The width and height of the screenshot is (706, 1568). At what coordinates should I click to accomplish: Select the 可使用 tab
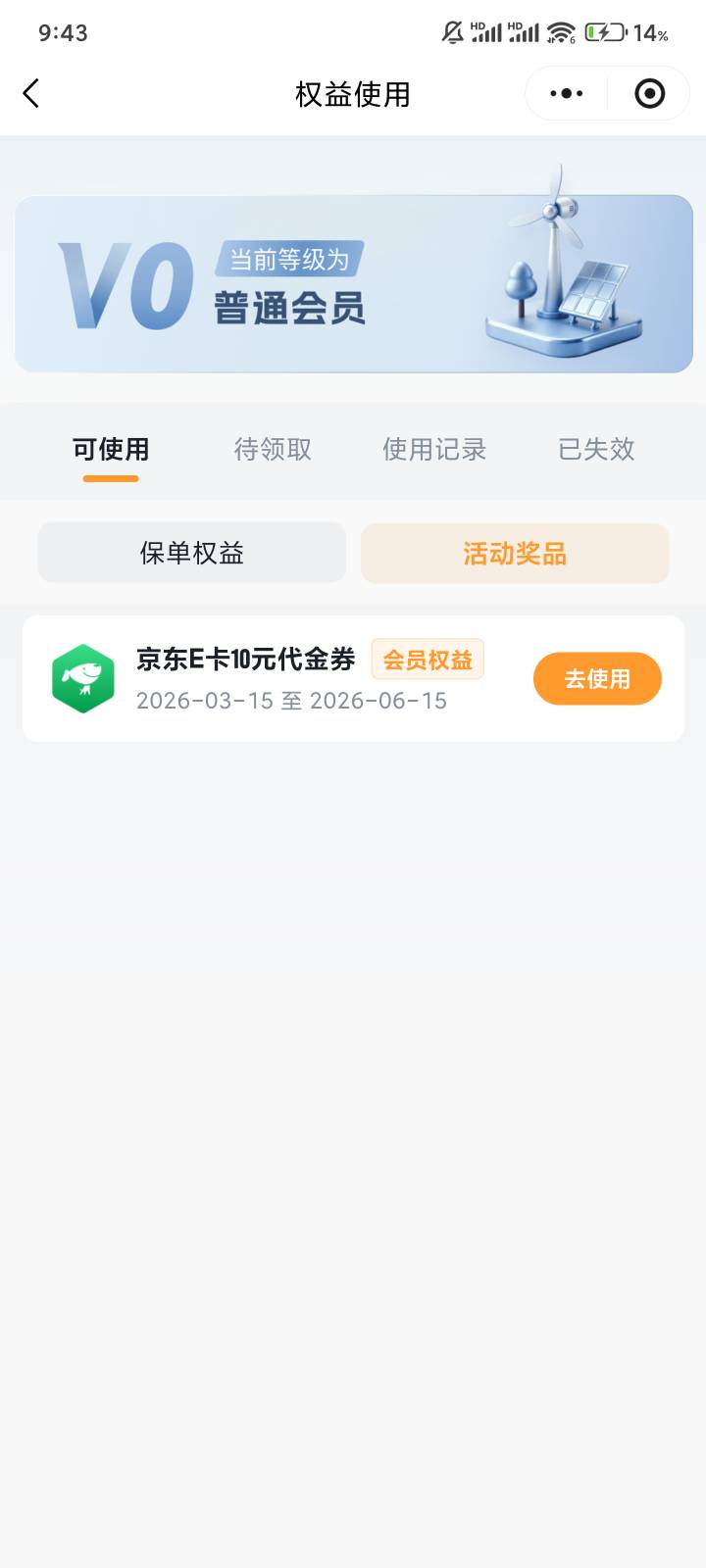tap(111, 450)
